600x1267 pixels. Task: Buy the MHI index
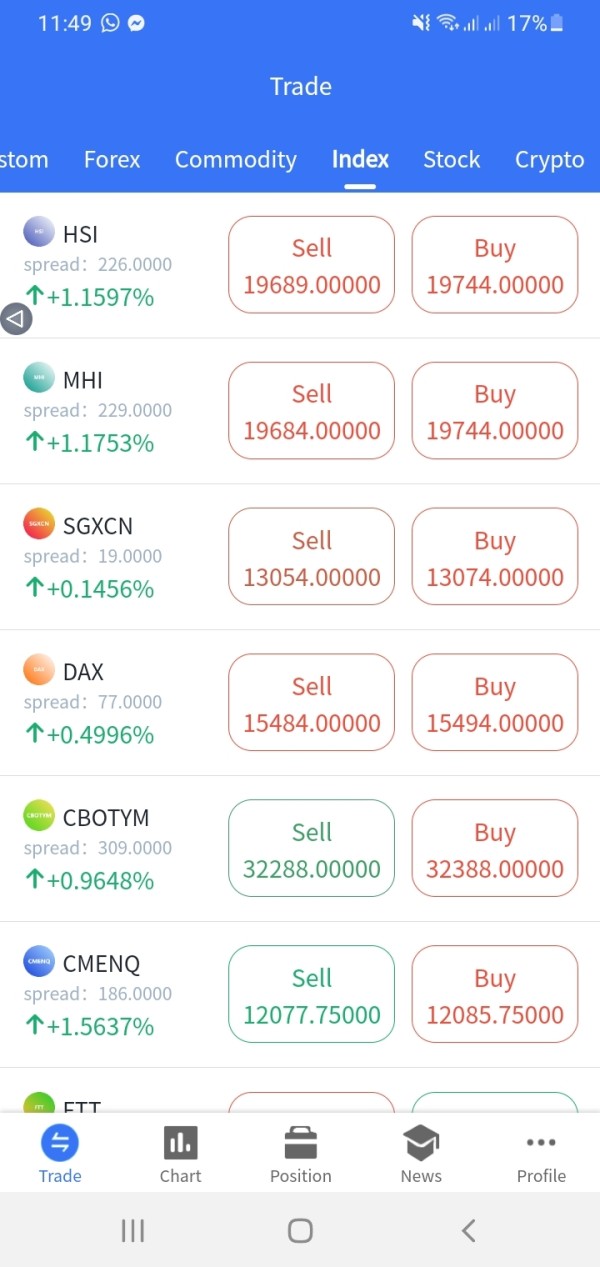click(495, 411)
